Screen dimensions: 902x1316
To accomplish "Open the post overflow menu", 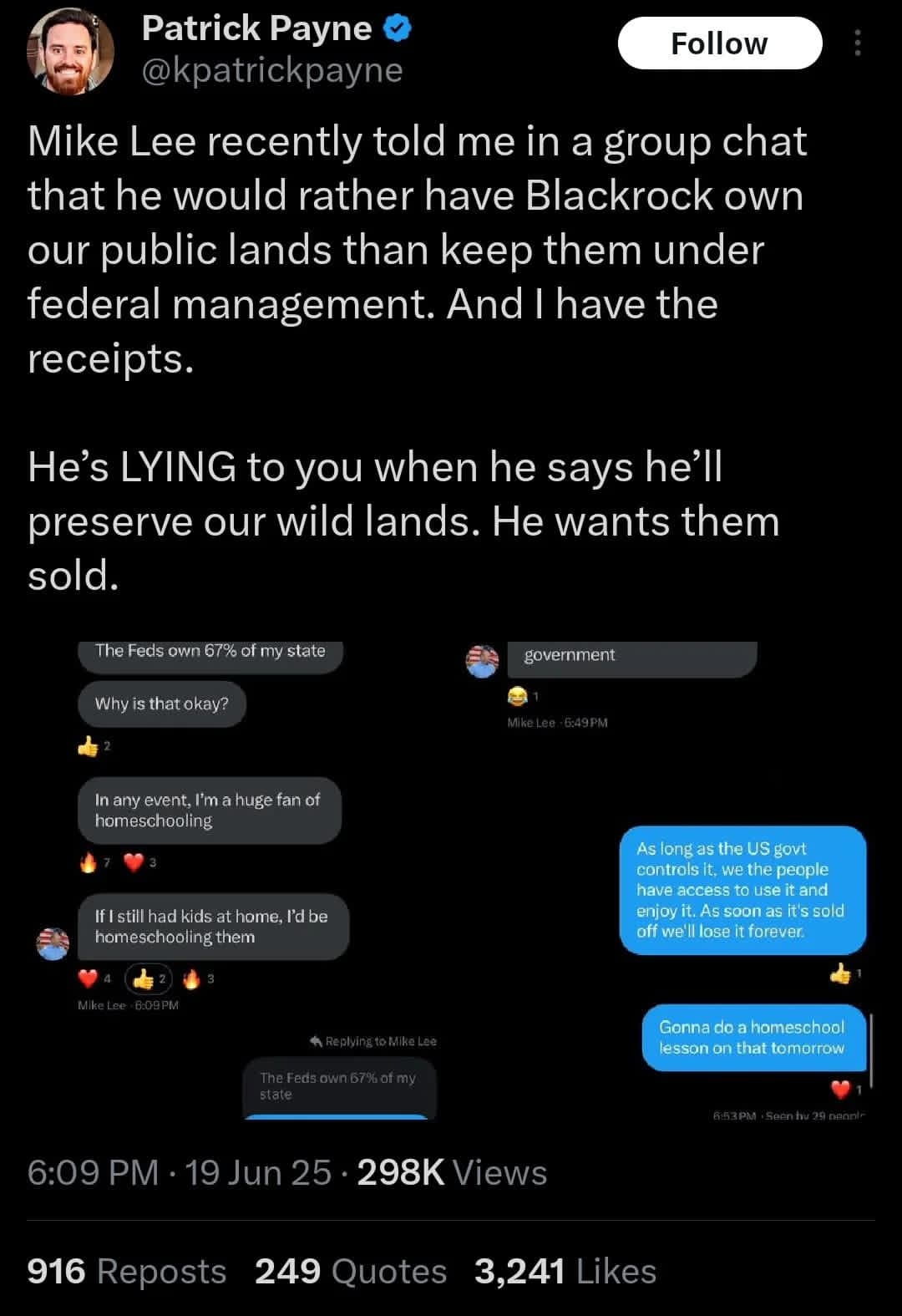I will point(858,43).
